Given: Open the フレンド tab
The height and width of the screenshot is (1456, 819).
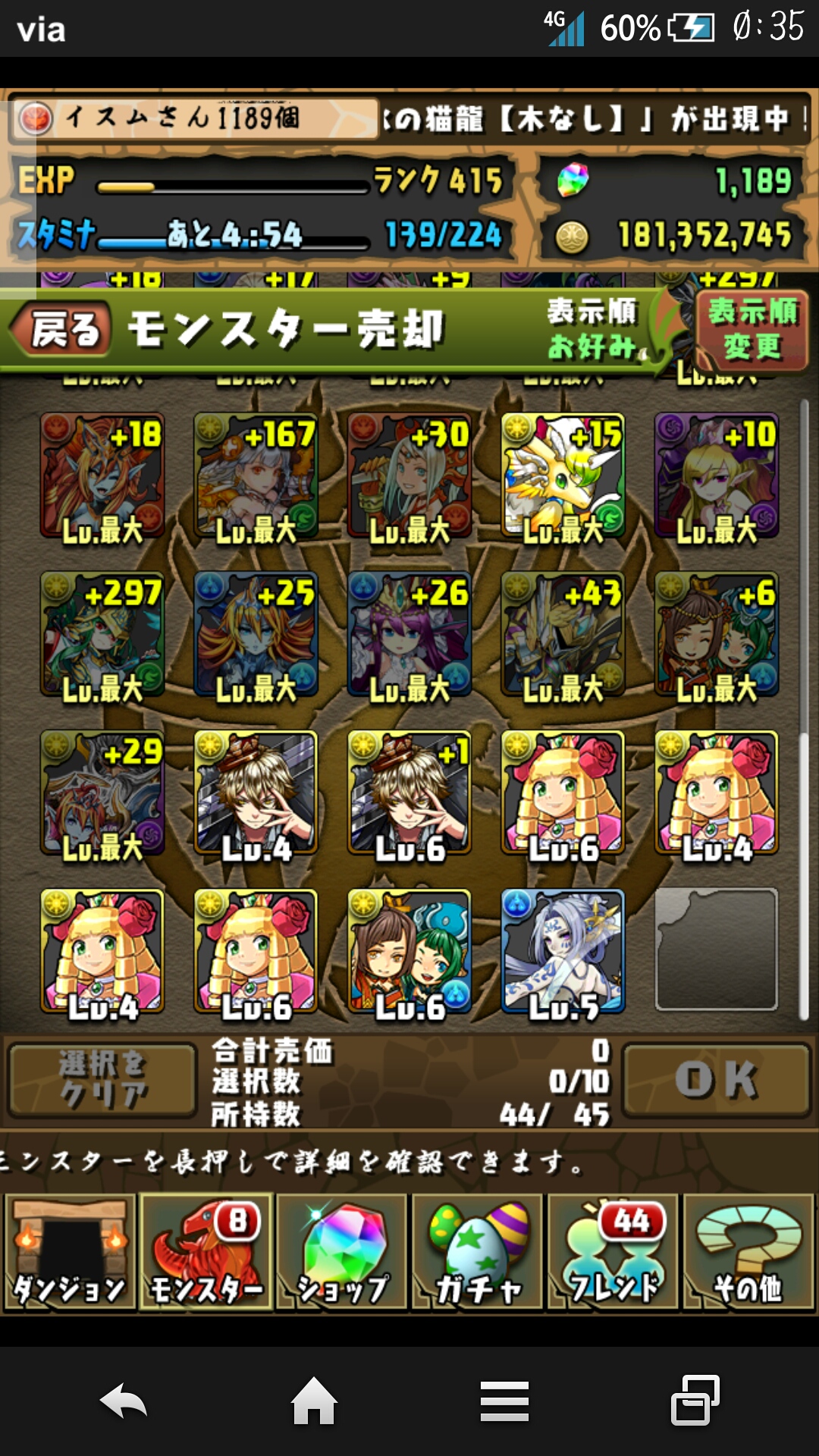Looking at the screenshot, I should tap(613, 1253).
